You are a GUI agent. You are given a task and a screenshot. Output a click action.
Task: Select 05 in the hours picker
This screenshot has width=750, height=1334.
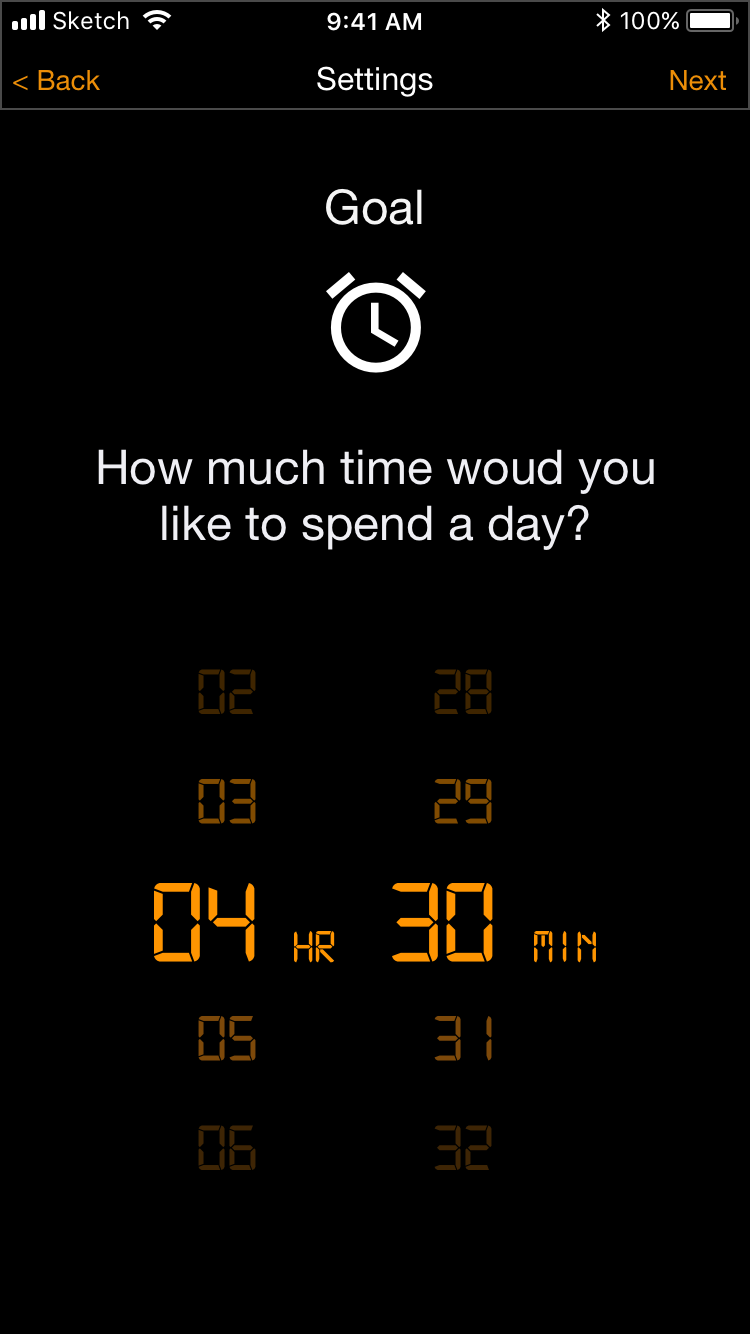tap(227, 1038)
